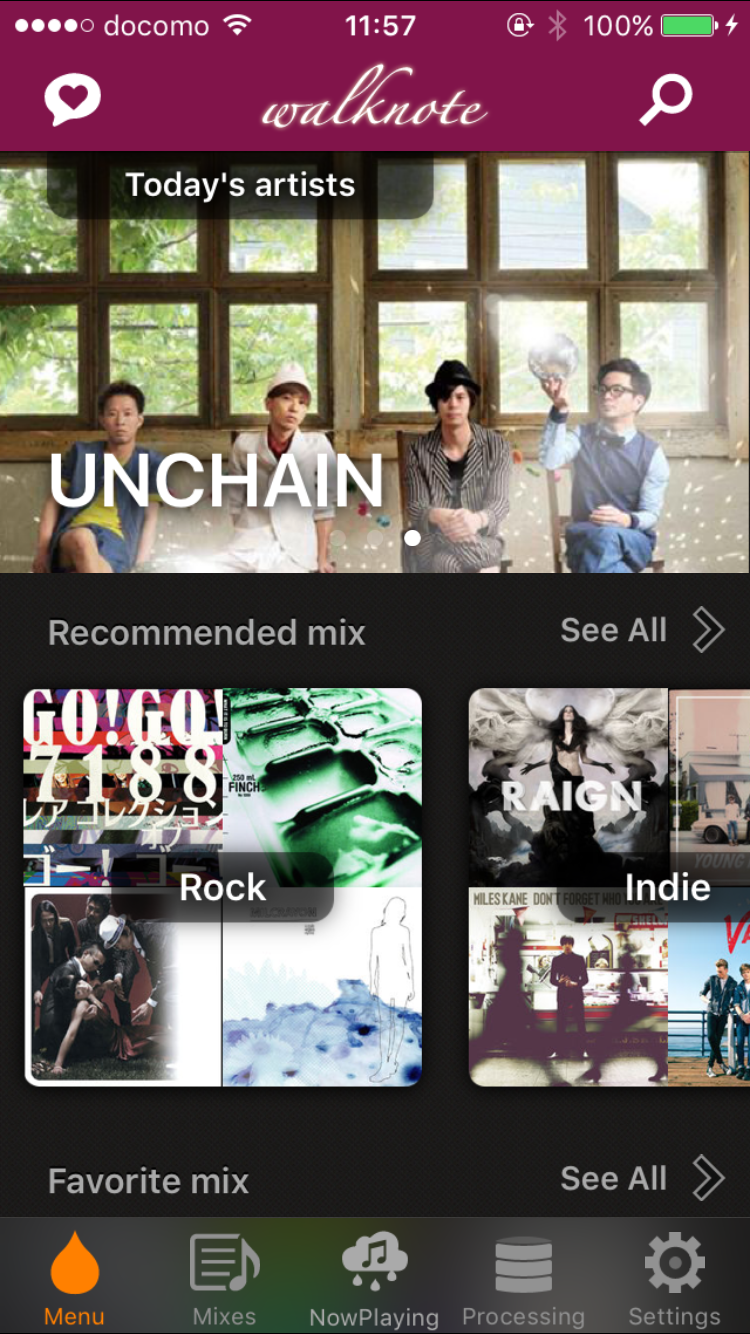This screenshot has height=1334, width=750.
Task: Go to the NowPlaying tab
Action: pyautogui.click(x=374, y=1279)
